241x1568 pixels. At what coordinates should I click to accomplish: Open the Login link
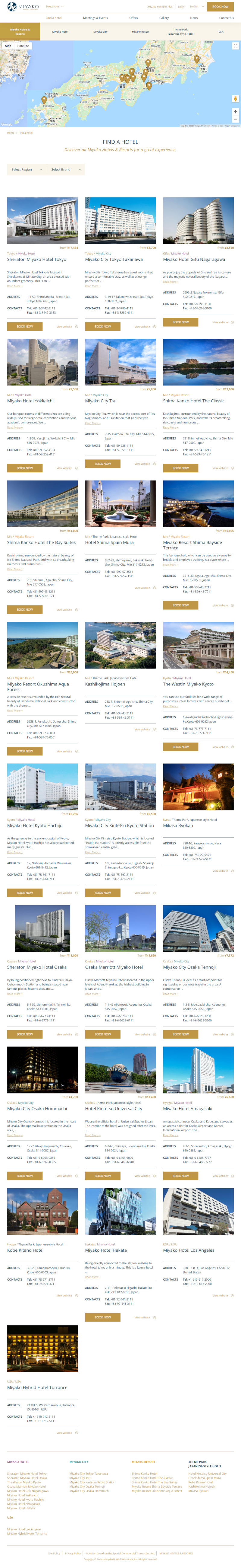pyautogui.click(x=181, y=7)
